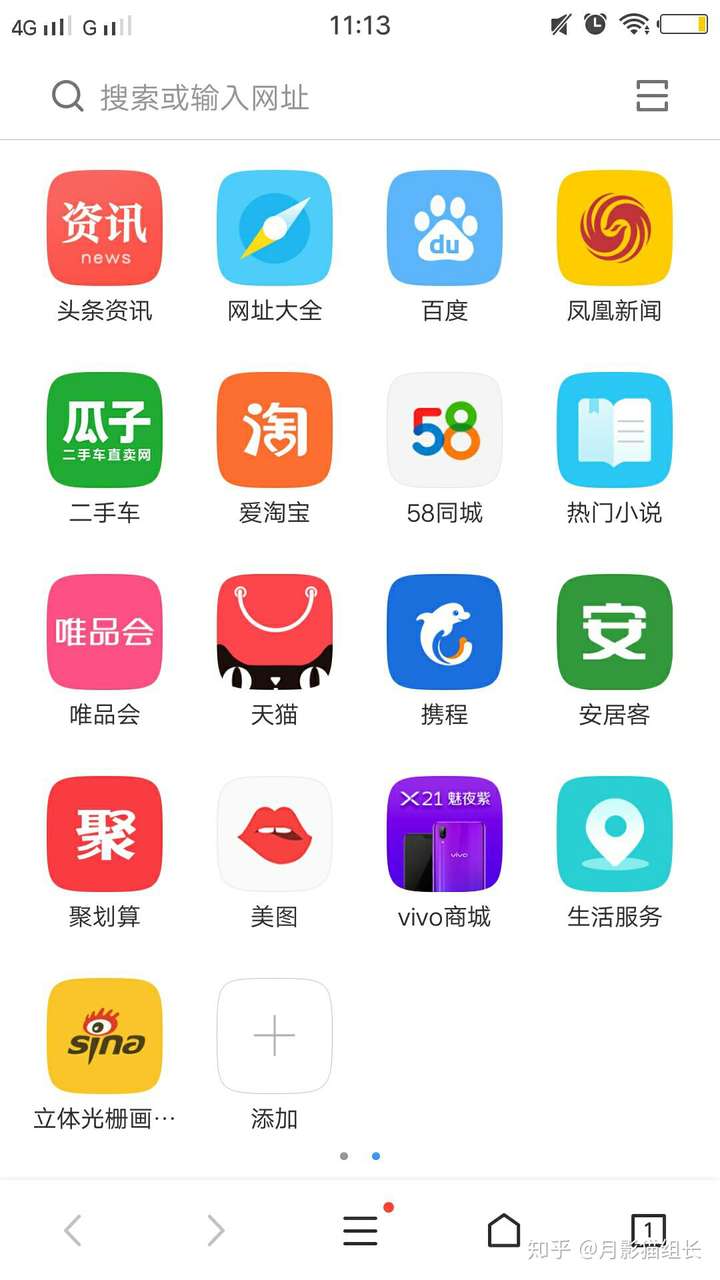The image size is (720, 1280).
Task: Open the 安居客 housing shortcut
Action: click(x=614, y=632)
